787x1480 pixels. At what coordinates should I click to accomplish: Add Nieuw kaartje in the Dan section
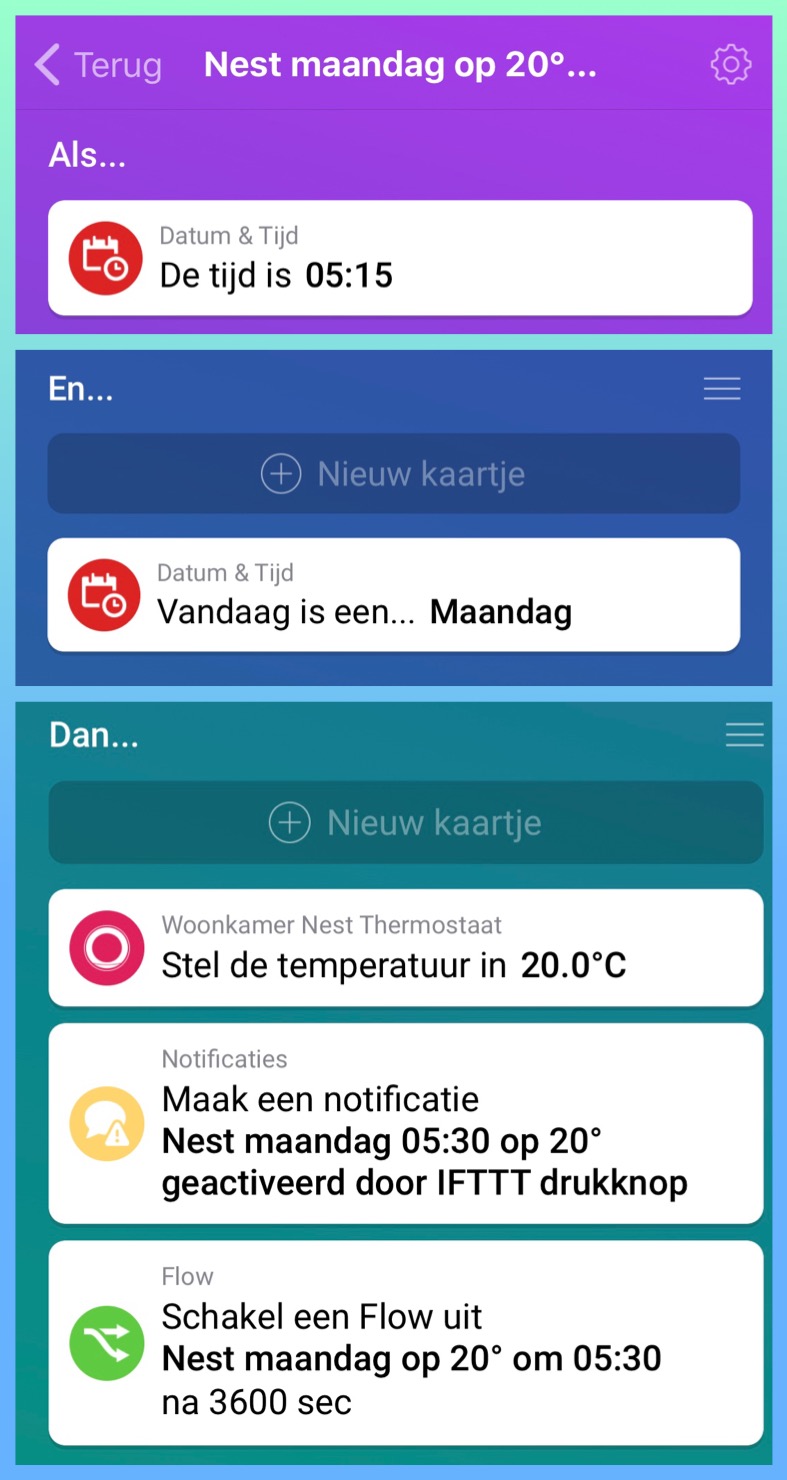pos(406,823)
